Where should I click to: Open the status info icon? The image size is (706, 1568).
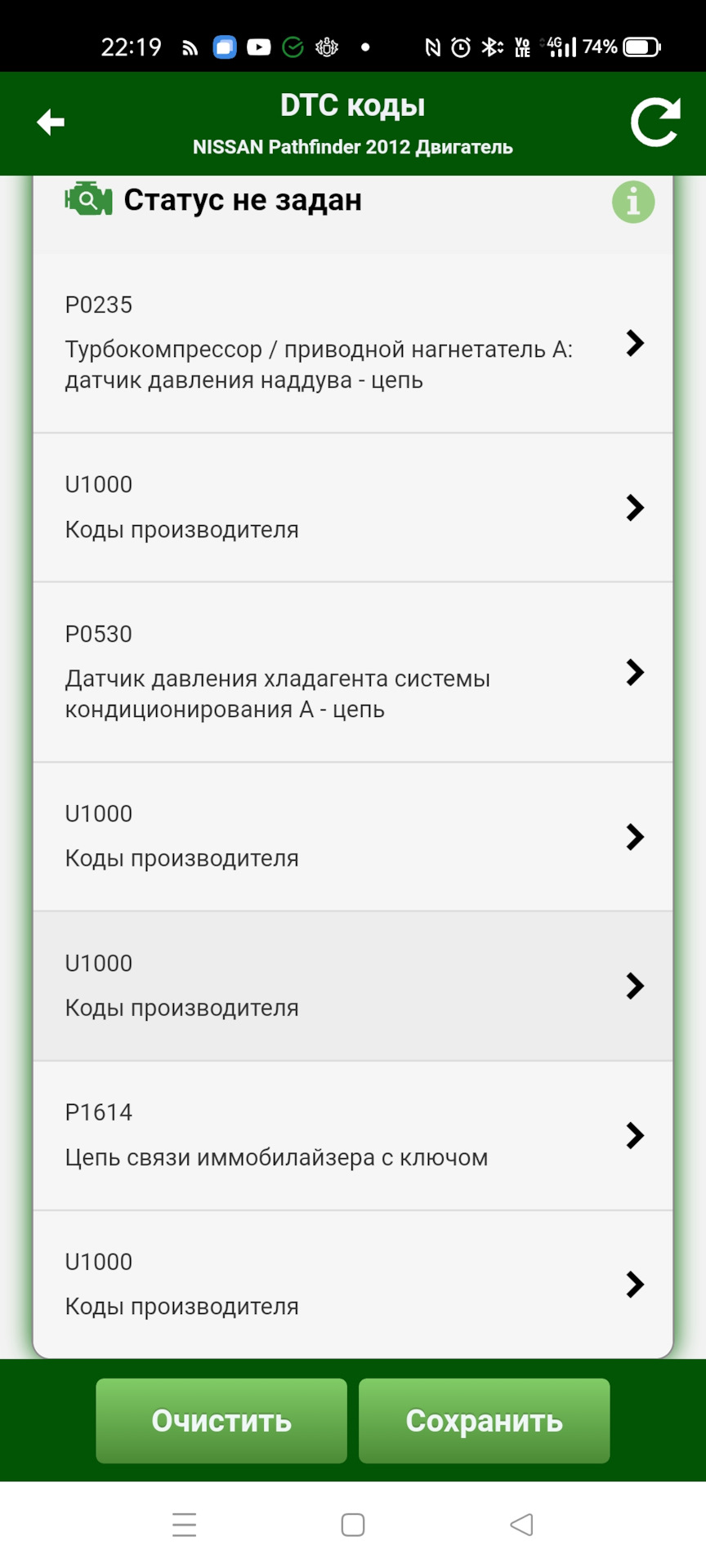(x=633, y=202)
